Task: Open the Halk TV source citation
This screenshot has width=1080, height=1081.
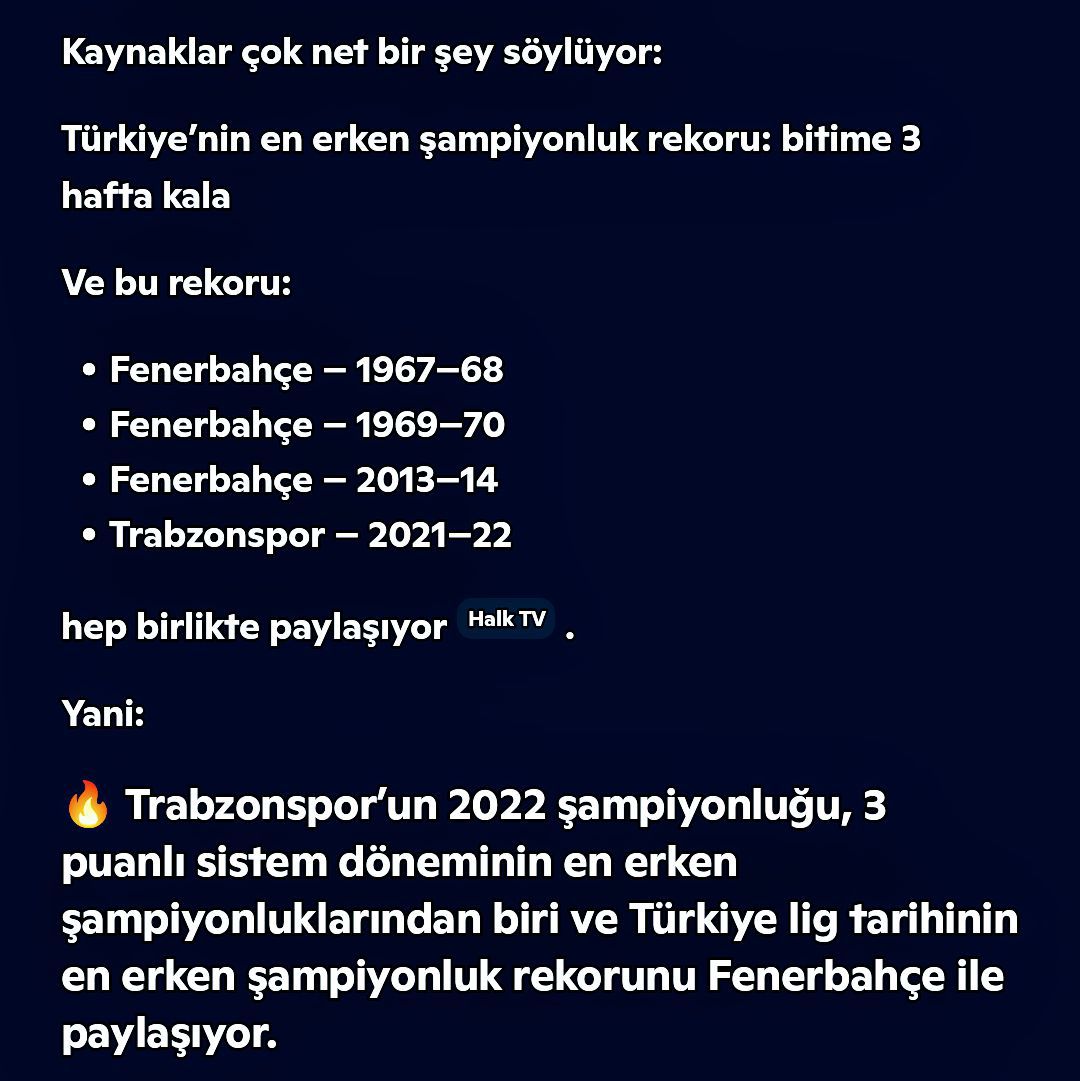Action: [x=506, y=620]
